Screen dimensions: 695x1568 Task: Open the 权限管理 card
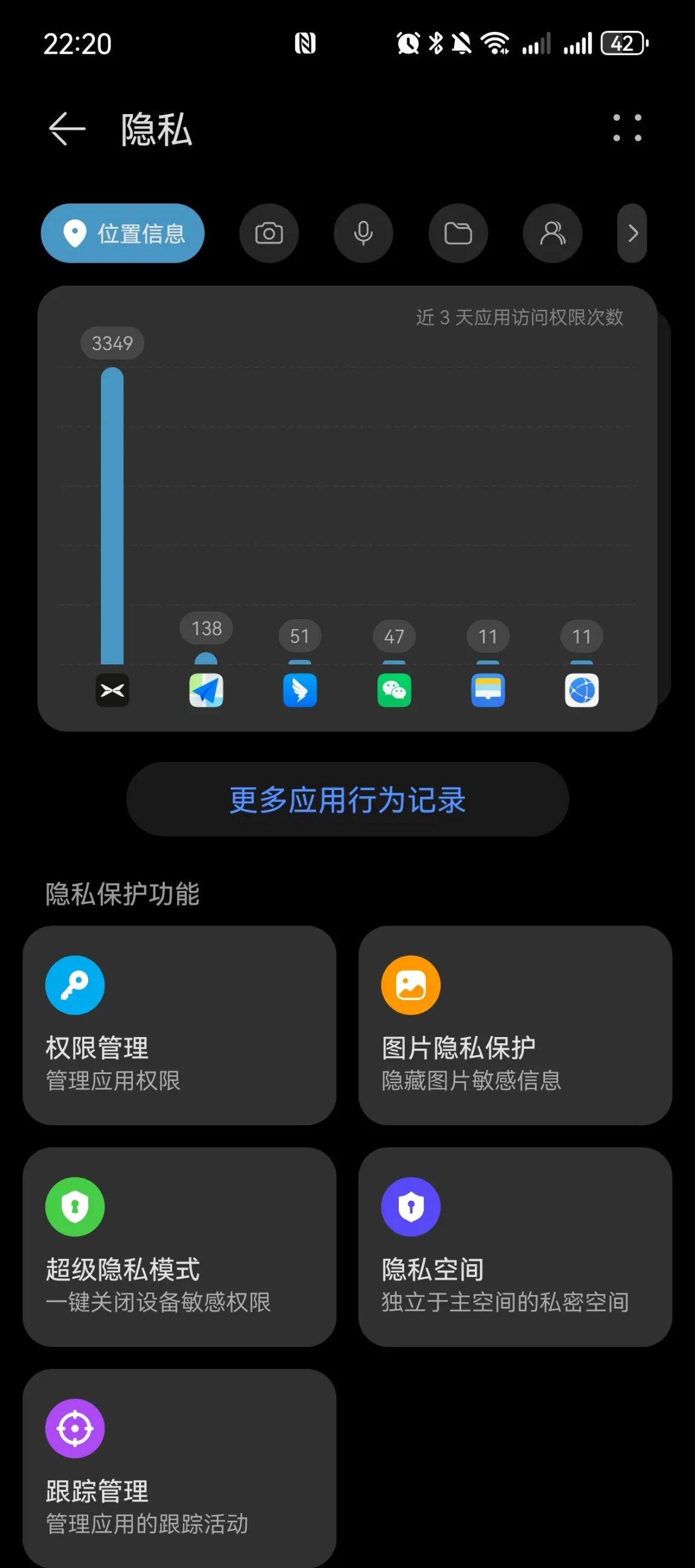(x=179, y=1025)
